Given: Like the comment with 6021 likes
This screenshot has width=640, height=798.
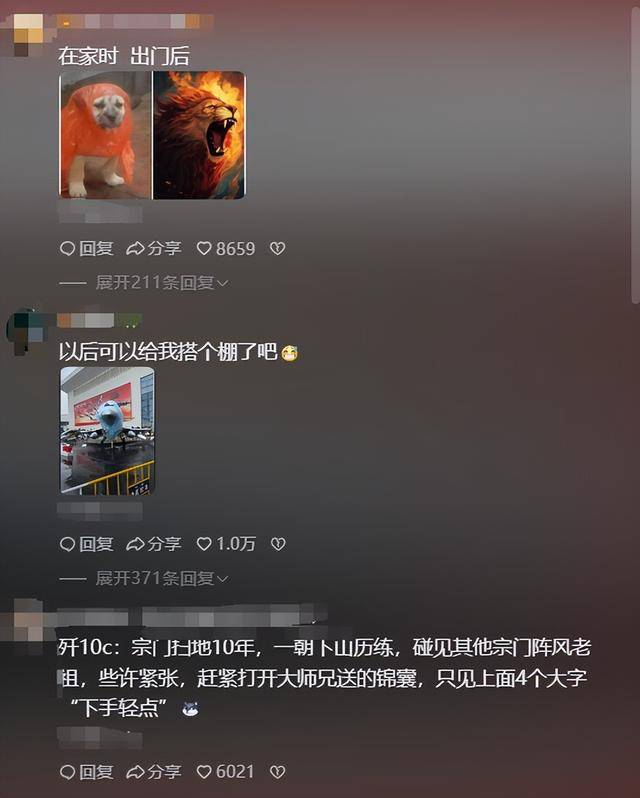Looking at the screenshot, I should tap(225, 772).
